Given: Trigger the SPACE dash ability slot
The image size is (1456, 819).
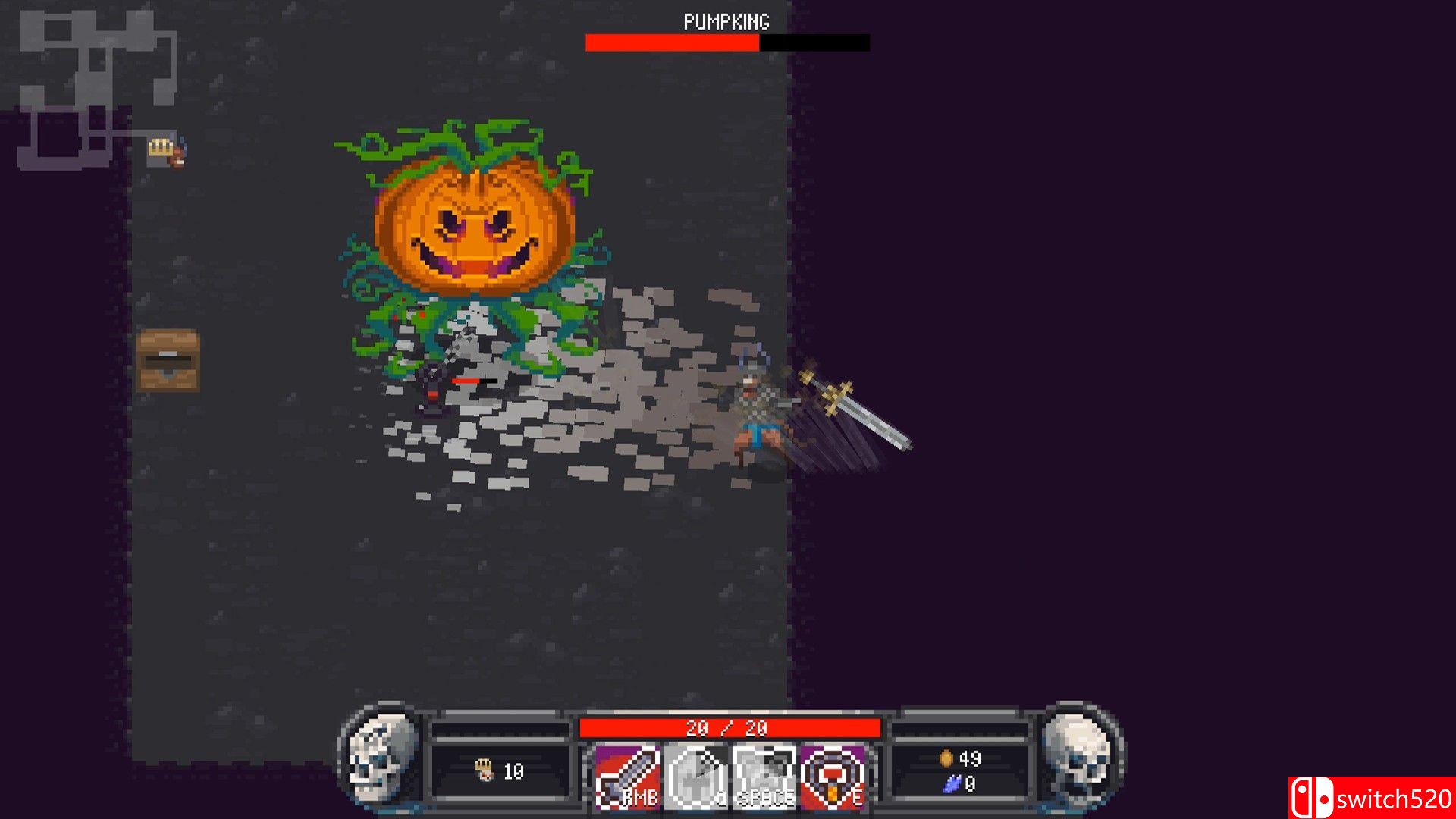Looking at the screenshot, I should tap(764, 777).
